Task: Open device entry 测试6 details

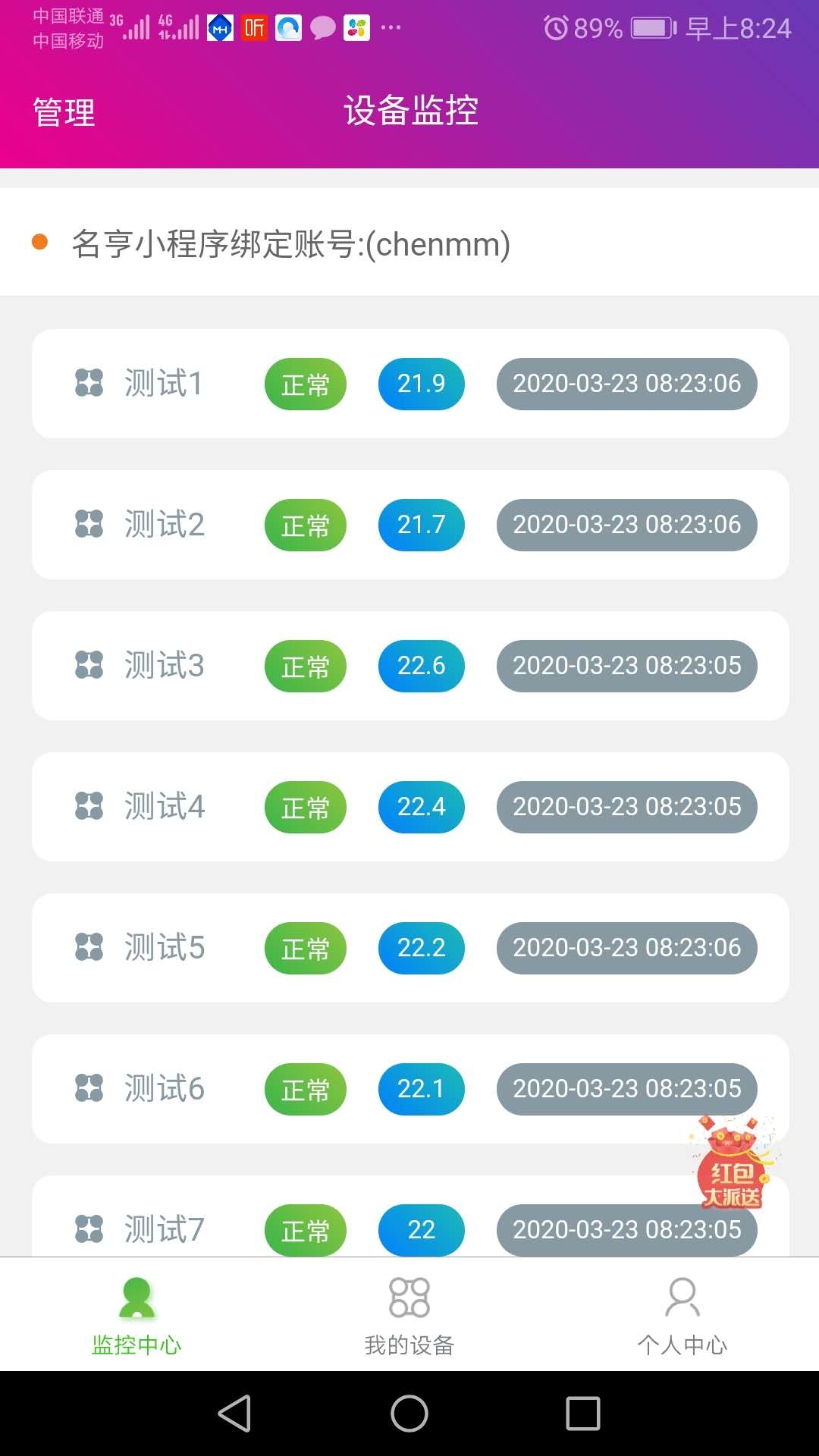Action: click(409, 1089)
